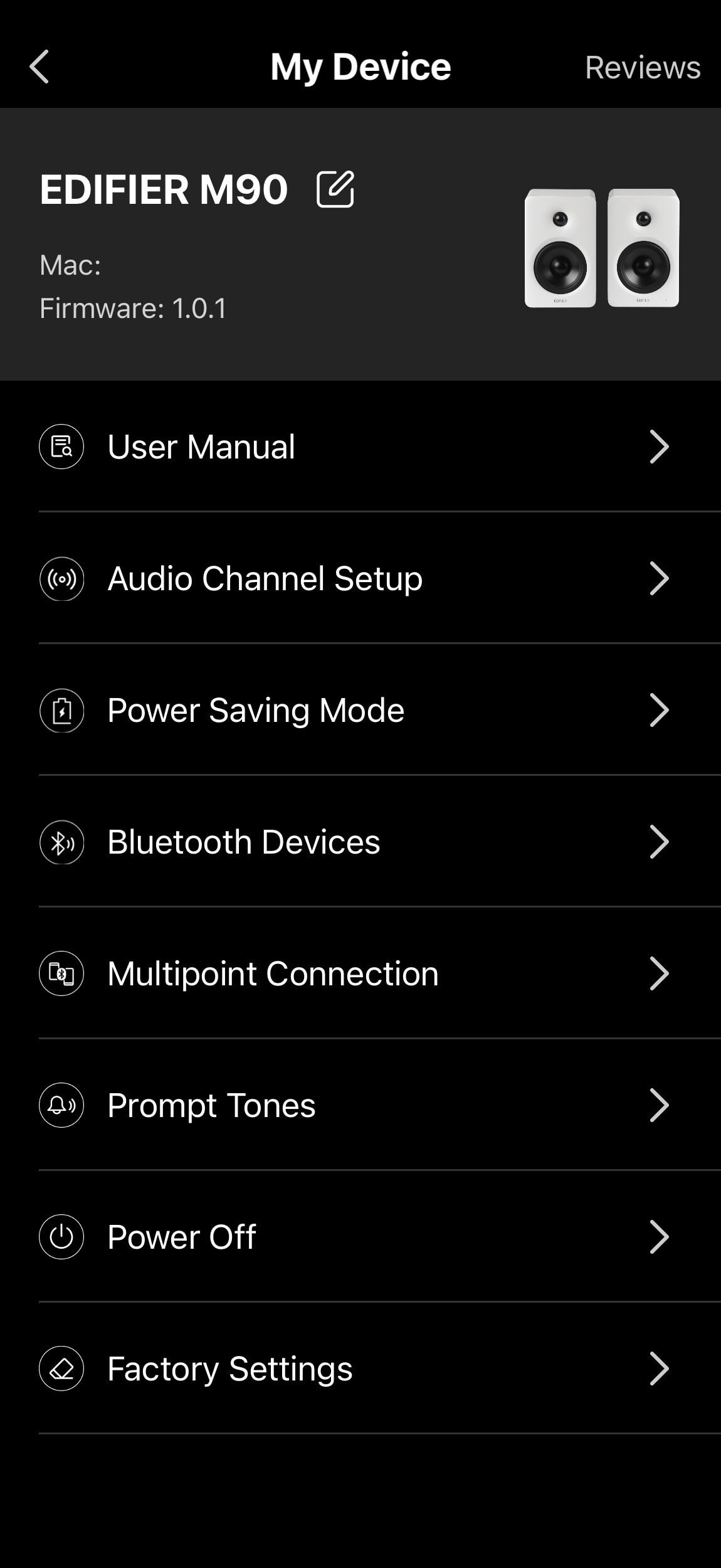Go back using the top-left arrow
The width and height of the screenshot is (721, 1568).
point(39,66)
